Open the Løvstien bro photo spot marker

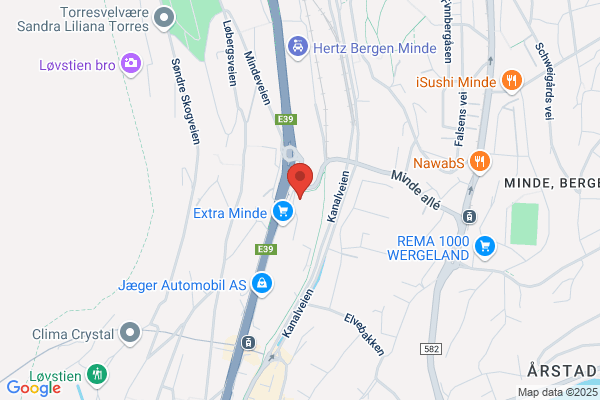pyautogui.click(x=131, y=64)
